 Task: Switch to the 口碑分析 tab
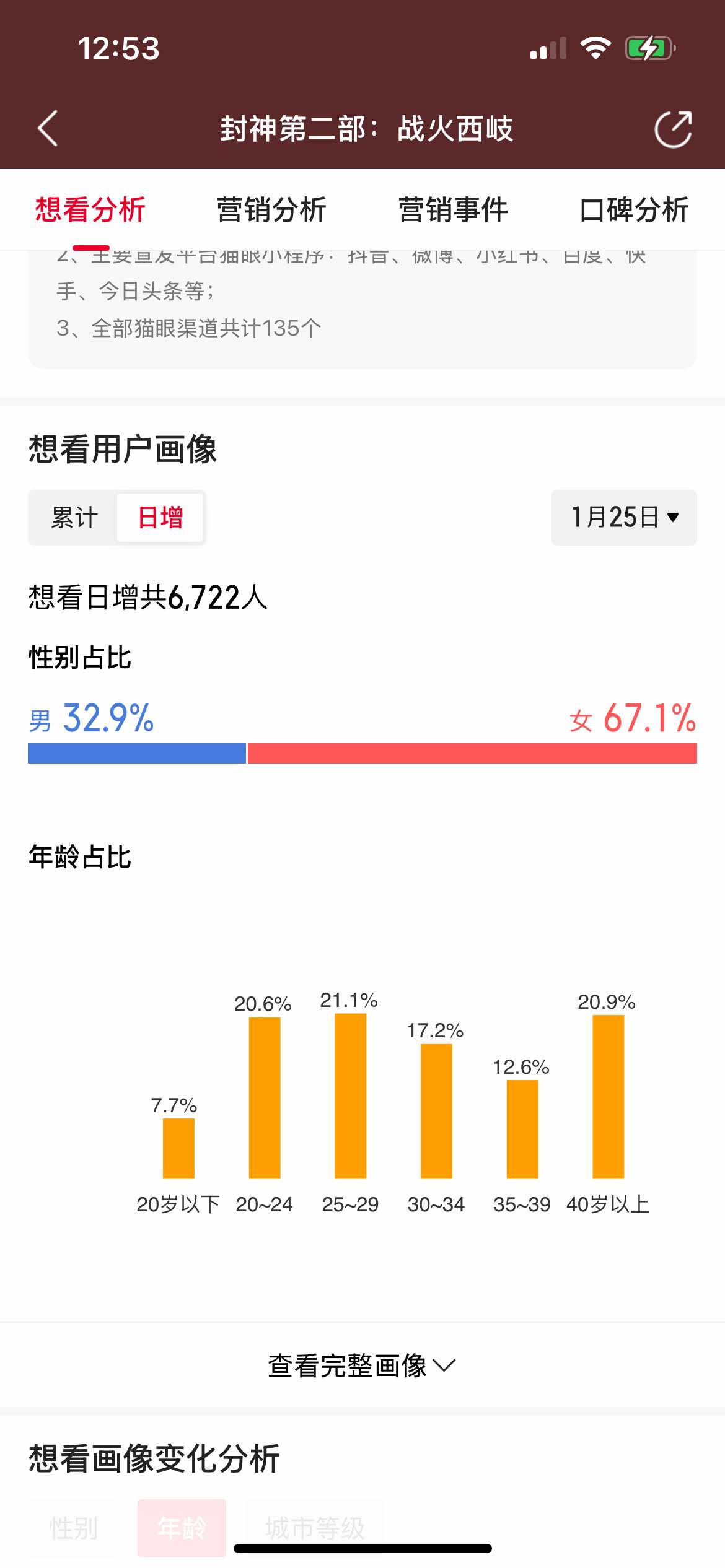tap(634, 209)
